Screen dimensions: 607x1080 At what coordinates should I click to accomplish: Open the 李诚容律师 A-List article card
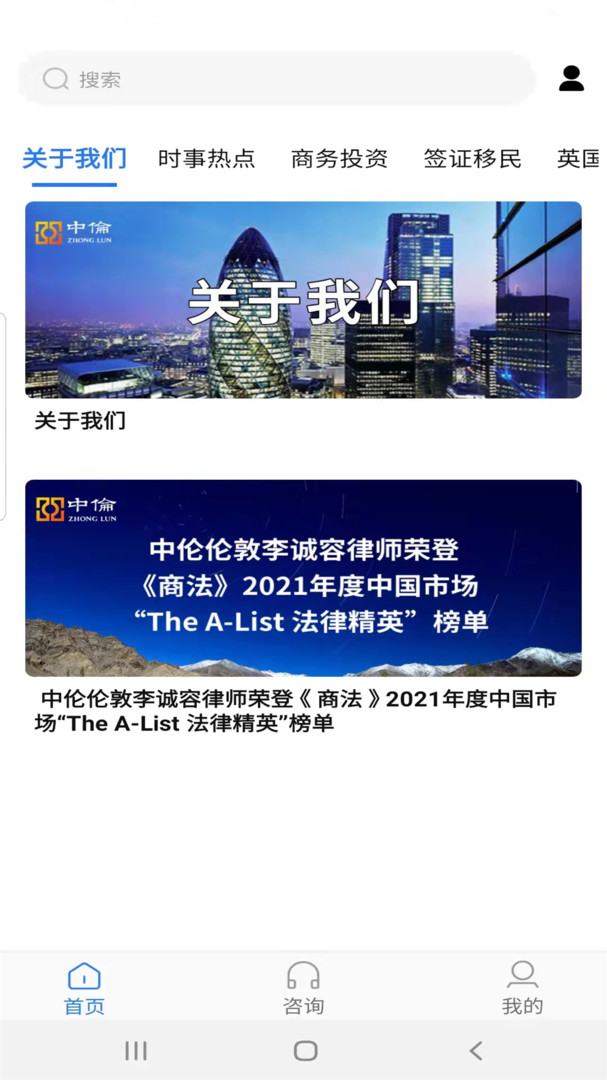[303, 608]
